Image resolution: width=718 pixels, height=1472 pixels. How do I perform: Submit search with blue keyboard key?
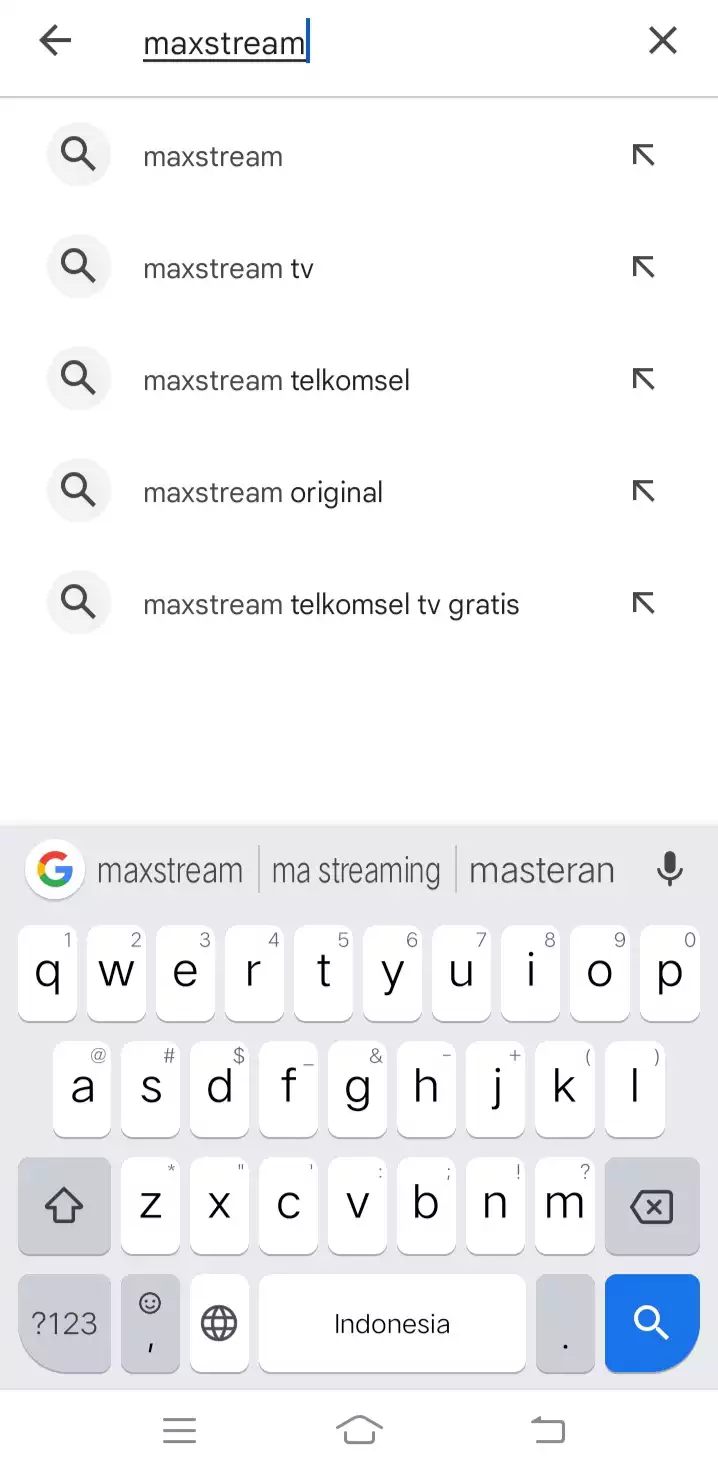pos(652,1323)
